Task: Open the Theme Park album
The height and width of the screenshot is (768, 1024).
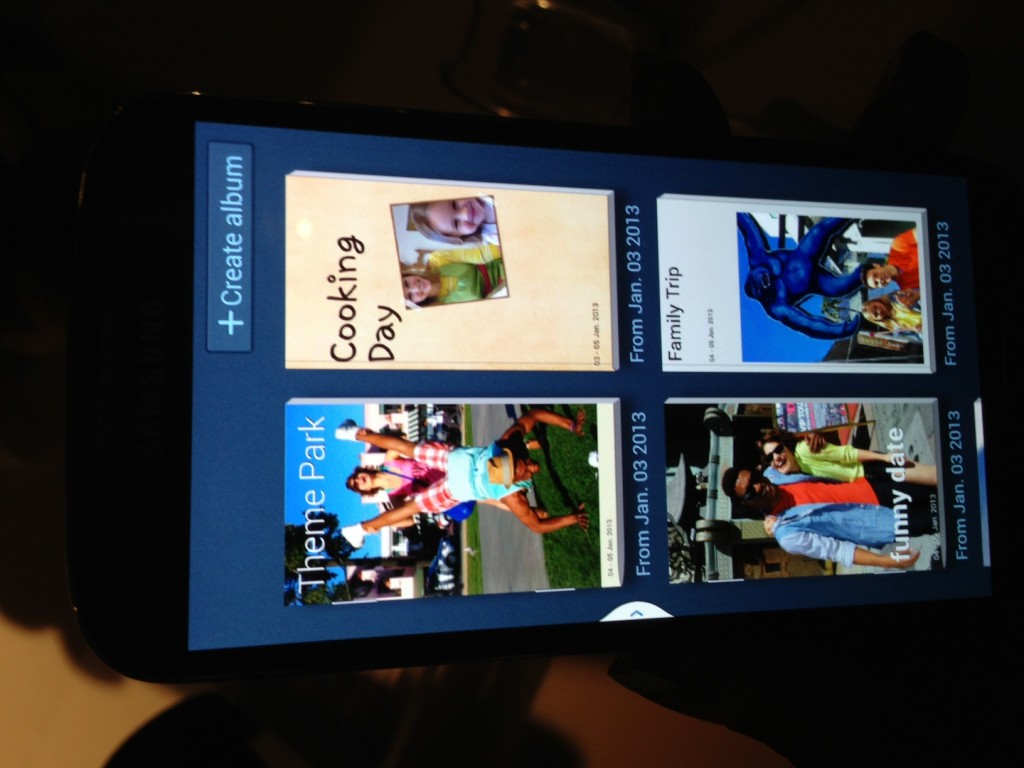Action: 450,497
